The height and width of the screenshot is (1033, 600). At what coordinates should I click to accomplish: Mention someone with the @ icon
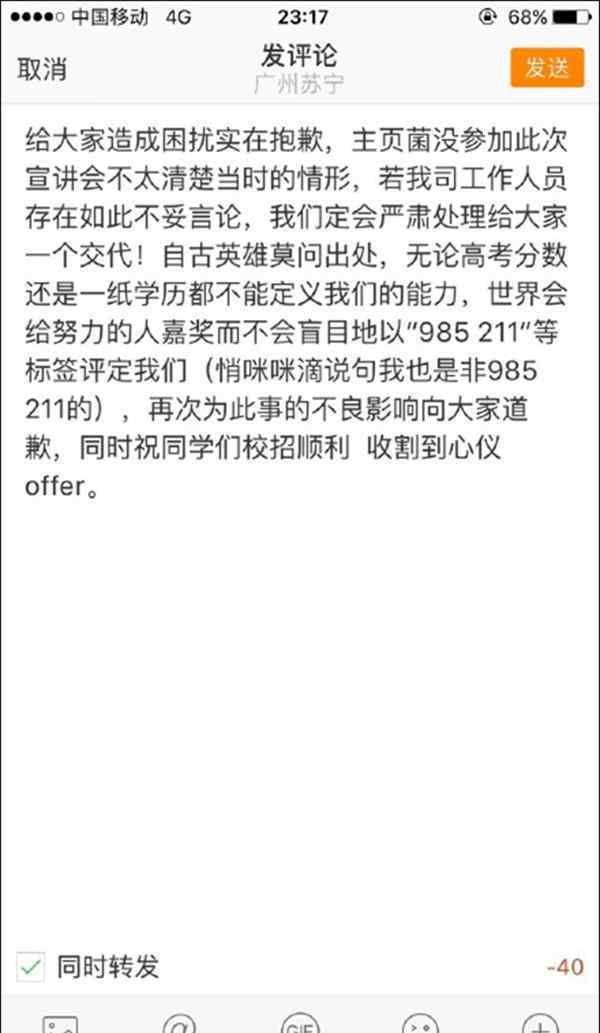click(x=179, y=1024)
